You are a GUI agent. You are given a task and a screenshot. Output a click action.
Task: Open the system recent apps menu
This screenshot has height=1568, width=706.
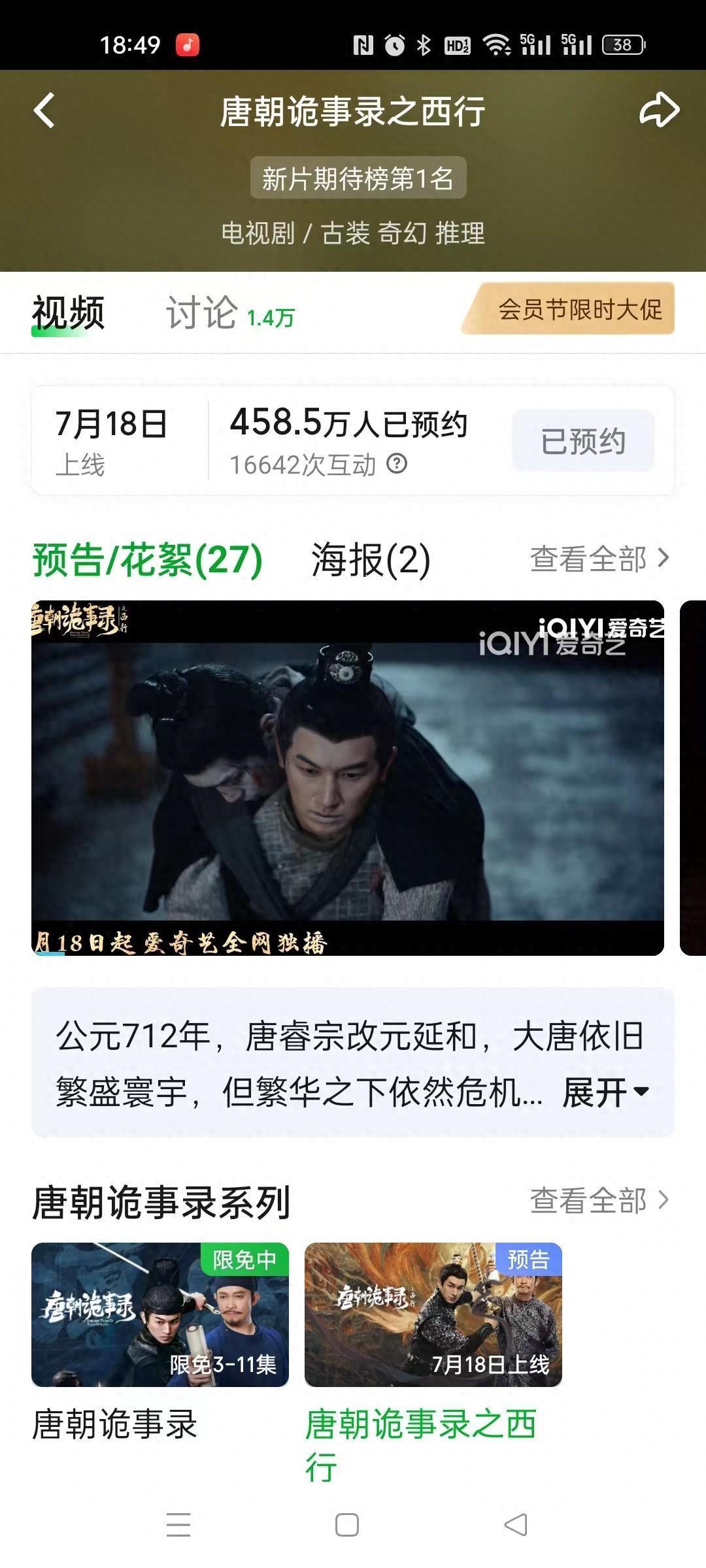point(178,1525)
